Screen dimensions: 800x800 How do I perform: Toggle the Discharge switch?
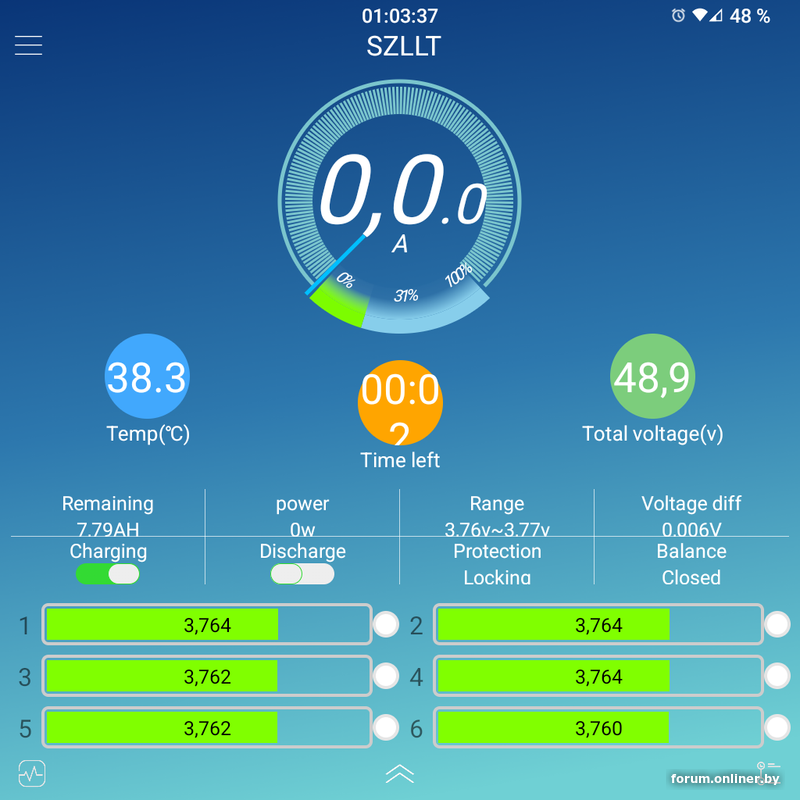(x=302, y=574)
